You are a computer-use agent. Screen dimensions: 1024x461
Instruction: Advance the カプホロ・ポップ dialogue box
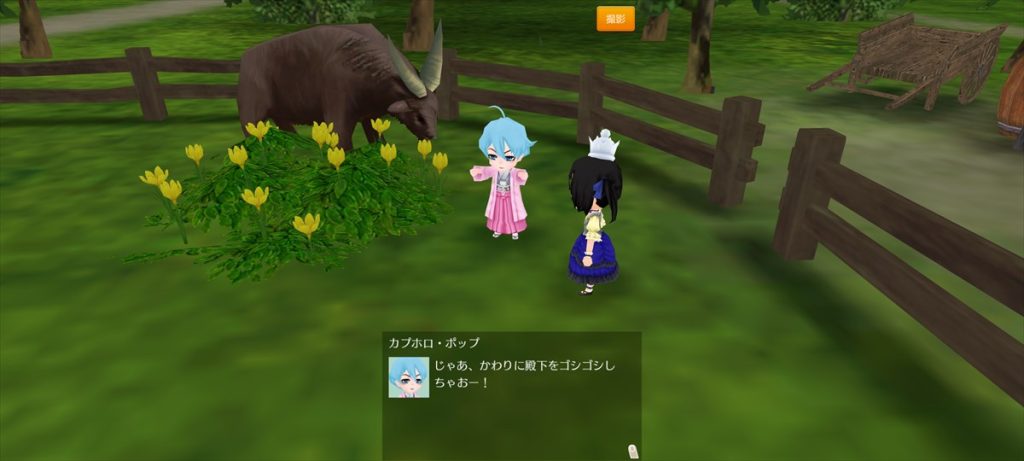[x=511, y=396]
